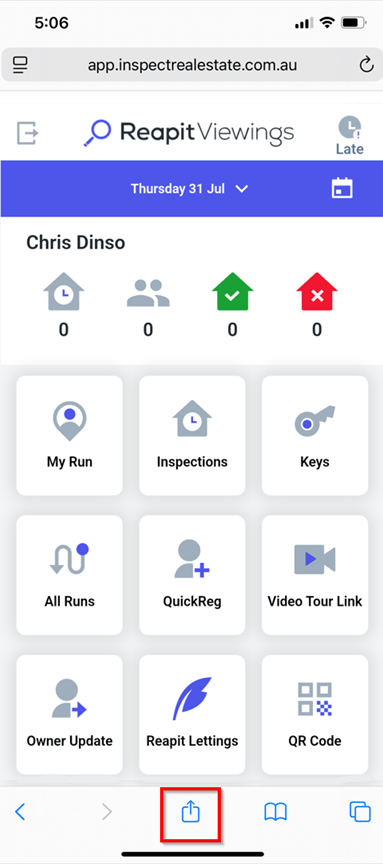Open the QR Code tile
This screenshot has width=383, height=864.
(315, 714)
